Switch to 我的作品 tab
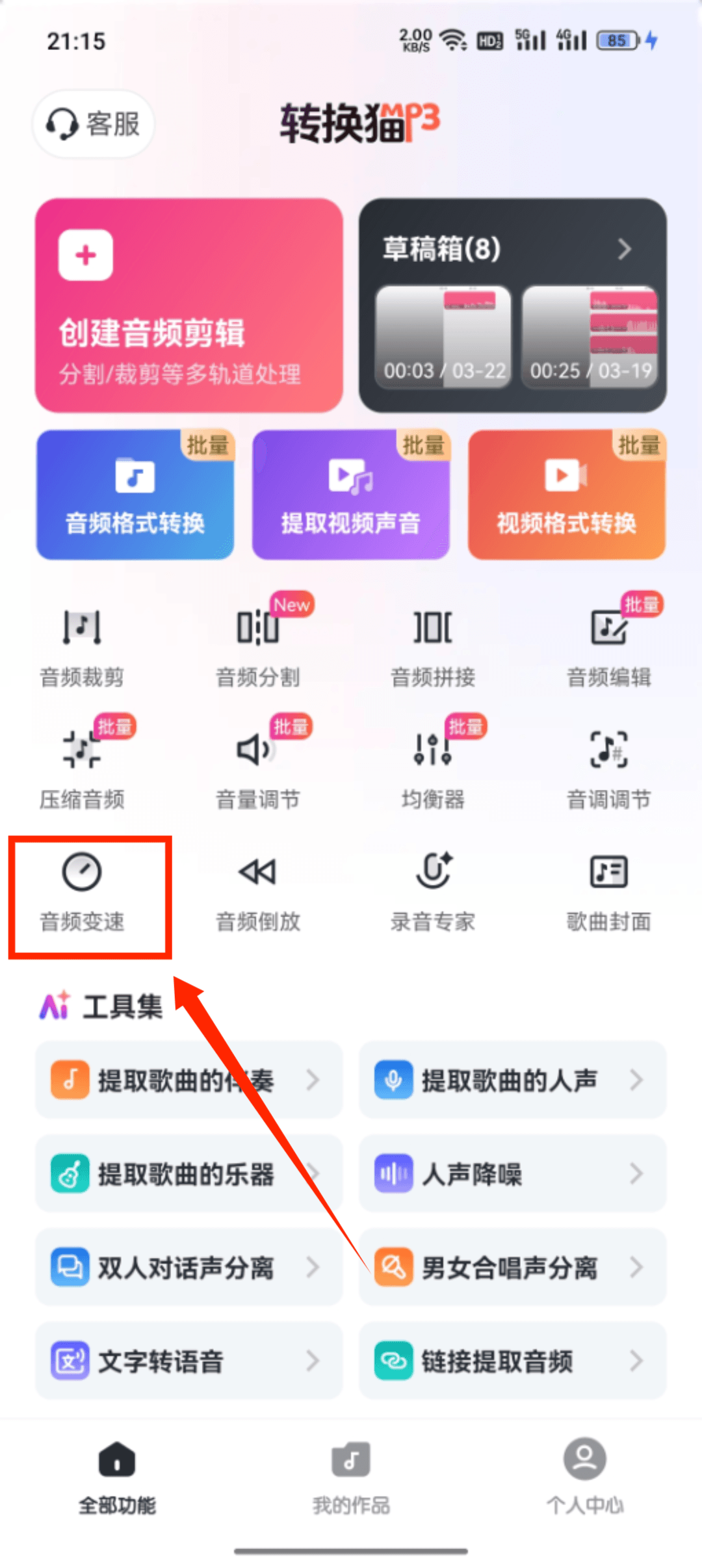Image resolution: width=702 pixels, height=1568 pixels. pyautogui.click(x=351, y=1477)
